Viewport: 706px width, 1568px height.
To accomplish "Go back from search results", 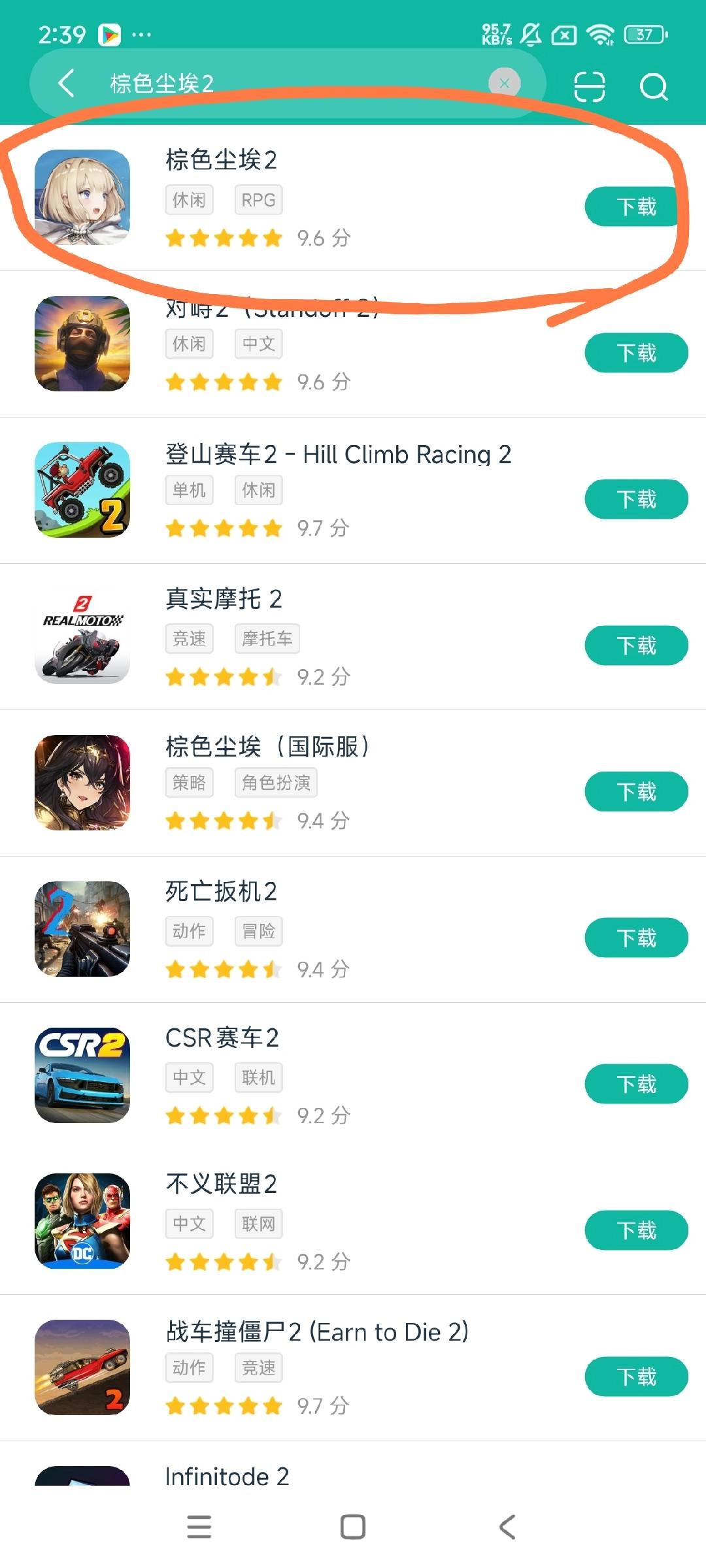I will pyautogui.click(x=66, y=84).
